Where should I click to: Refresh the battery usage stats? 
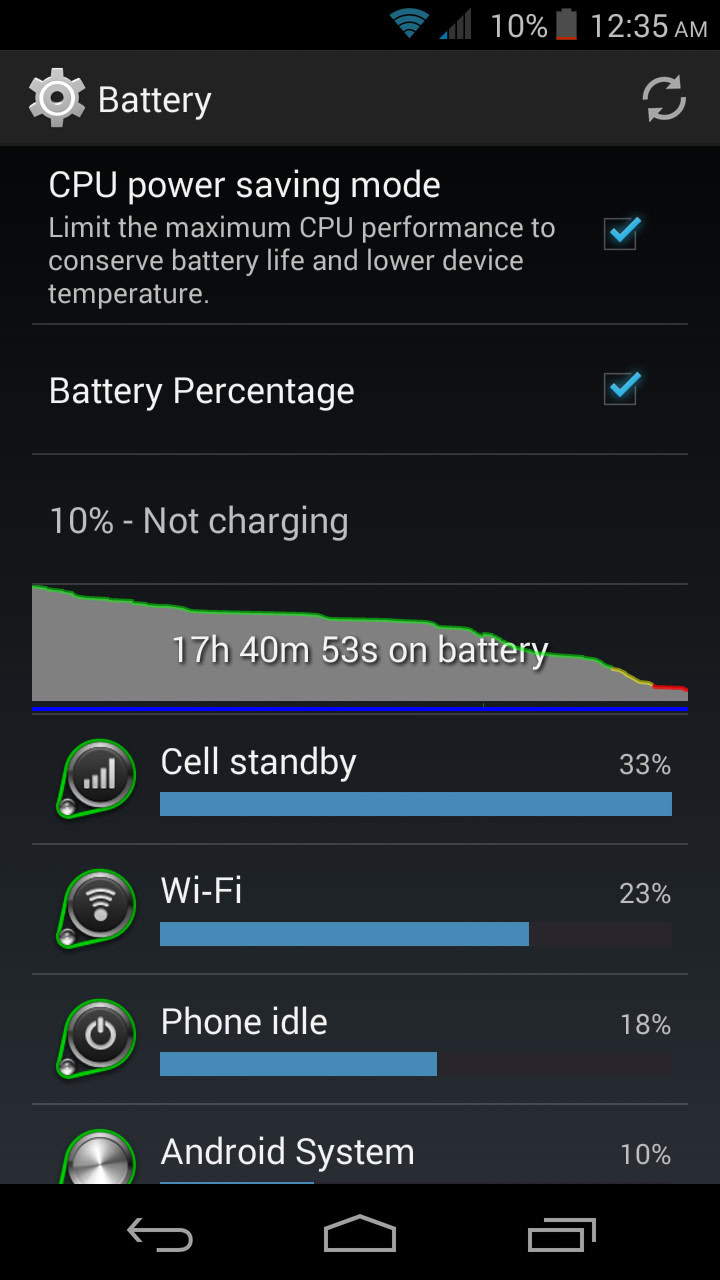pos(663,99)
